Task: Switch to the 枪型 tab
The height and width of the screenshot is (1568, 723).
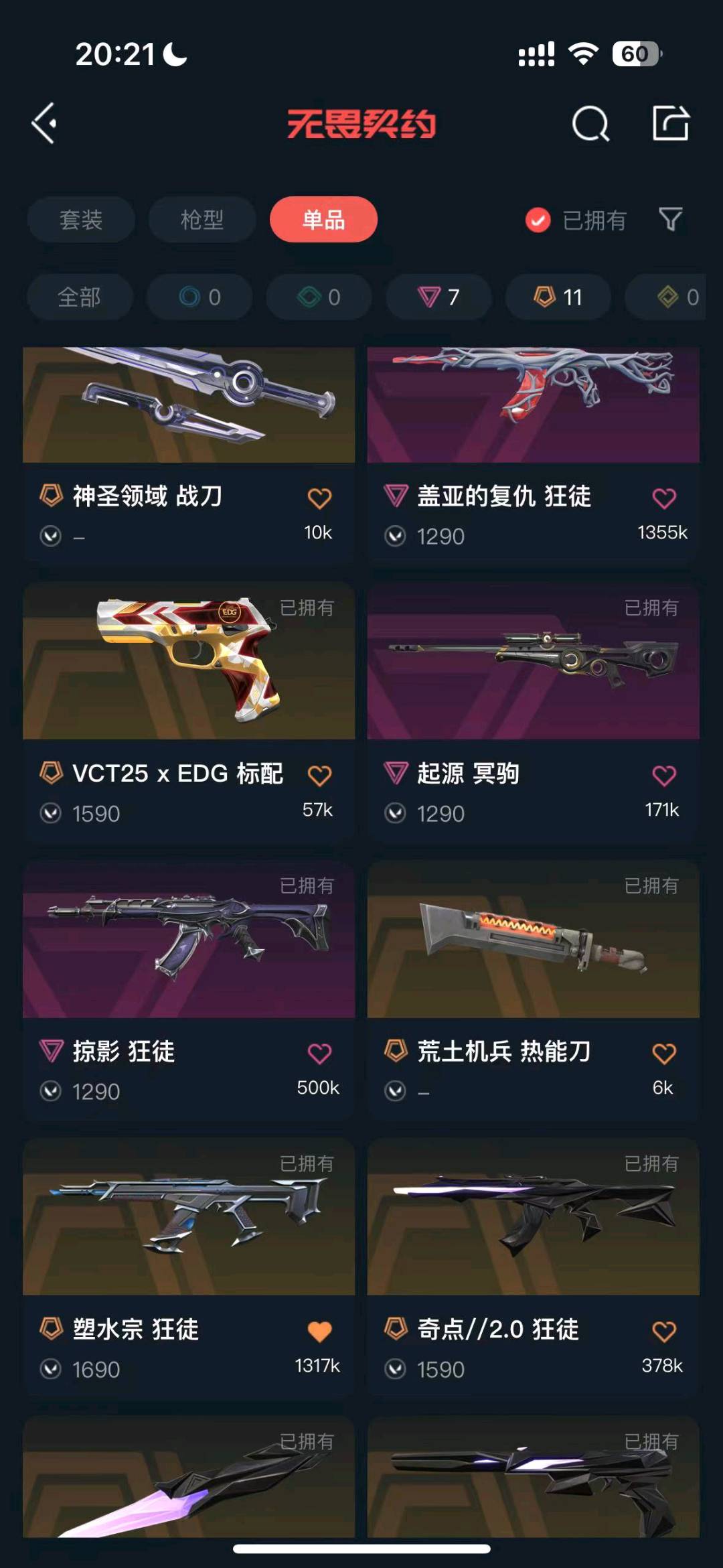Action: tap(202, 219)
